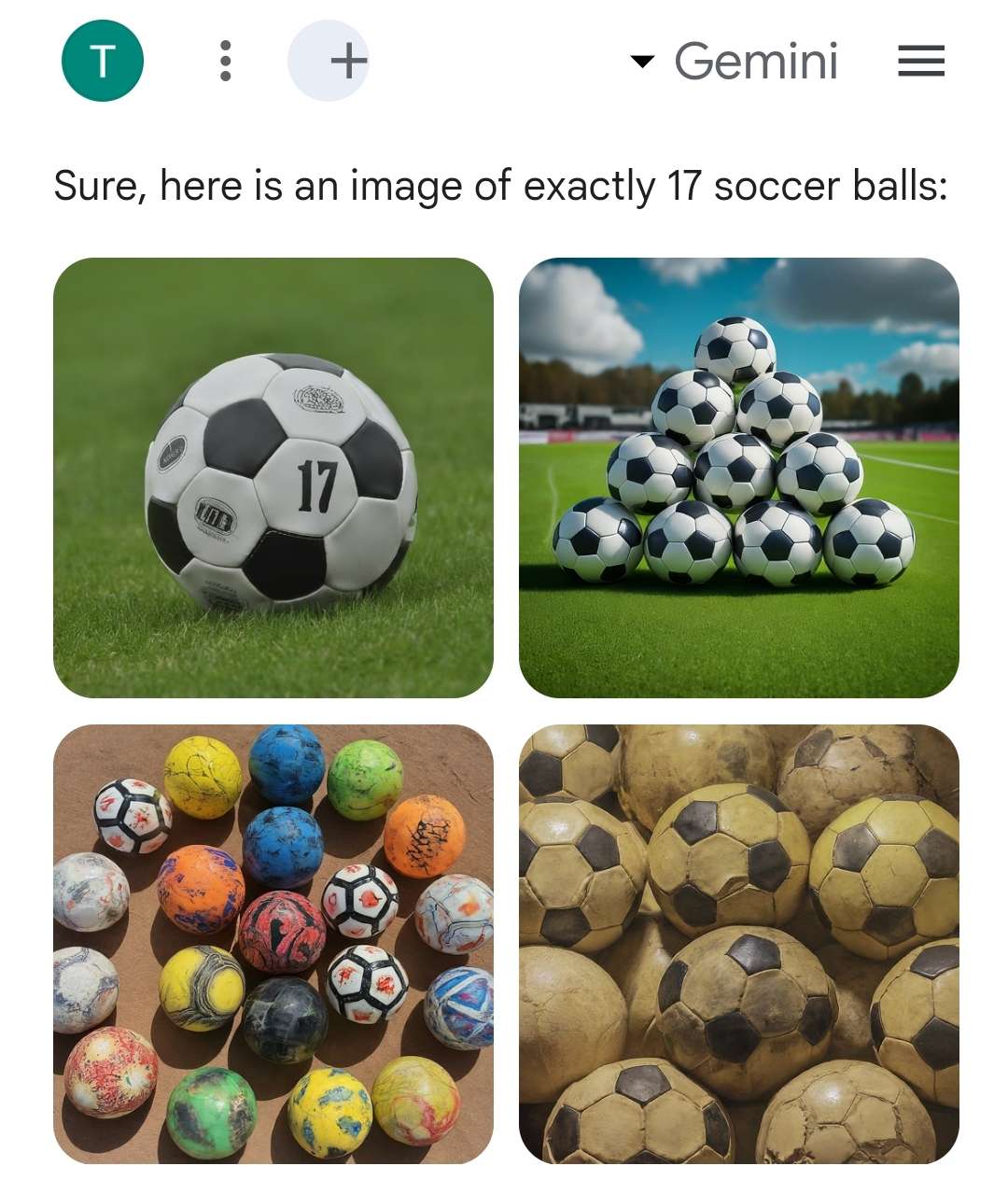1008x1180 pixels.
Task: Open the account avatar labeled T
Action: click(x=103, y=61)
